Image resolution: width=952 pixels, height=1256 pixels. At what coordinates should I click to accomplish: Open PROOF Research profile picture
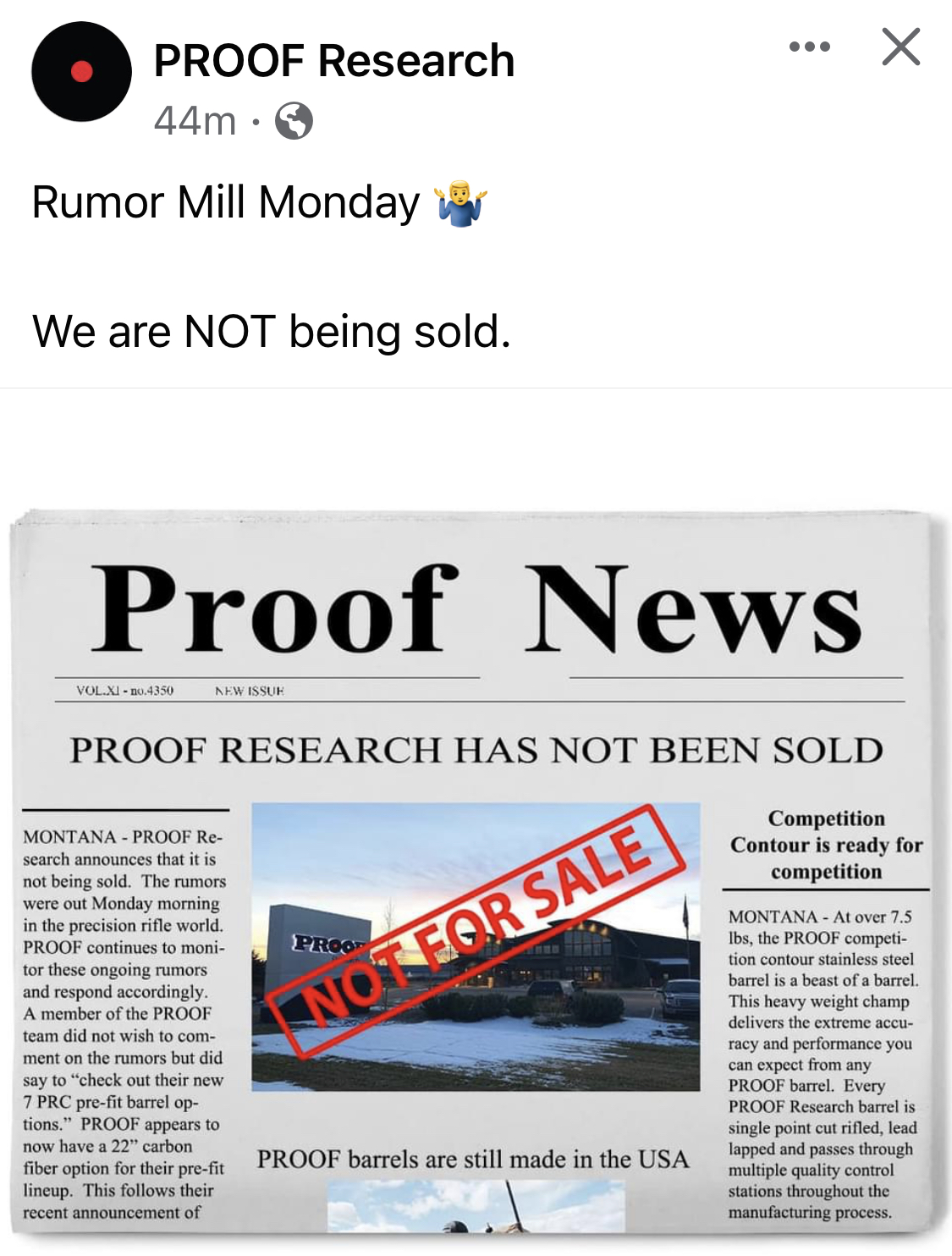[81, 72]
